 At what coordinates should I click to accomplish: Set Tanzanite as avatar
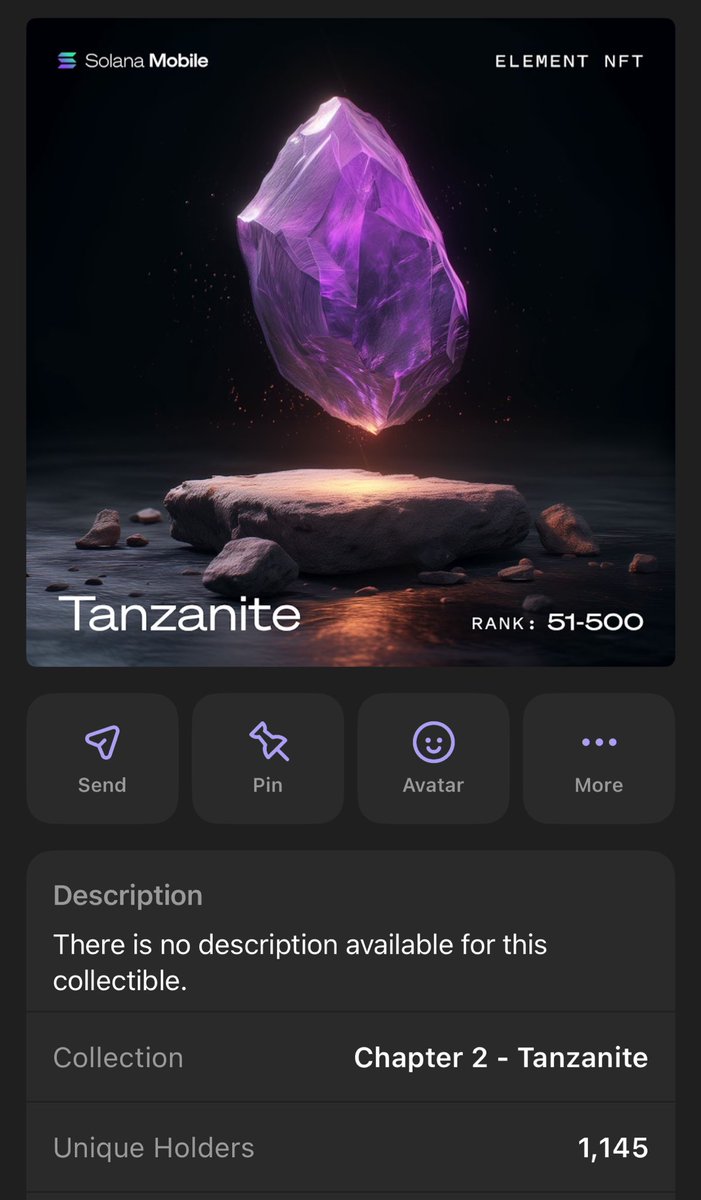click(x=433, y=758)
